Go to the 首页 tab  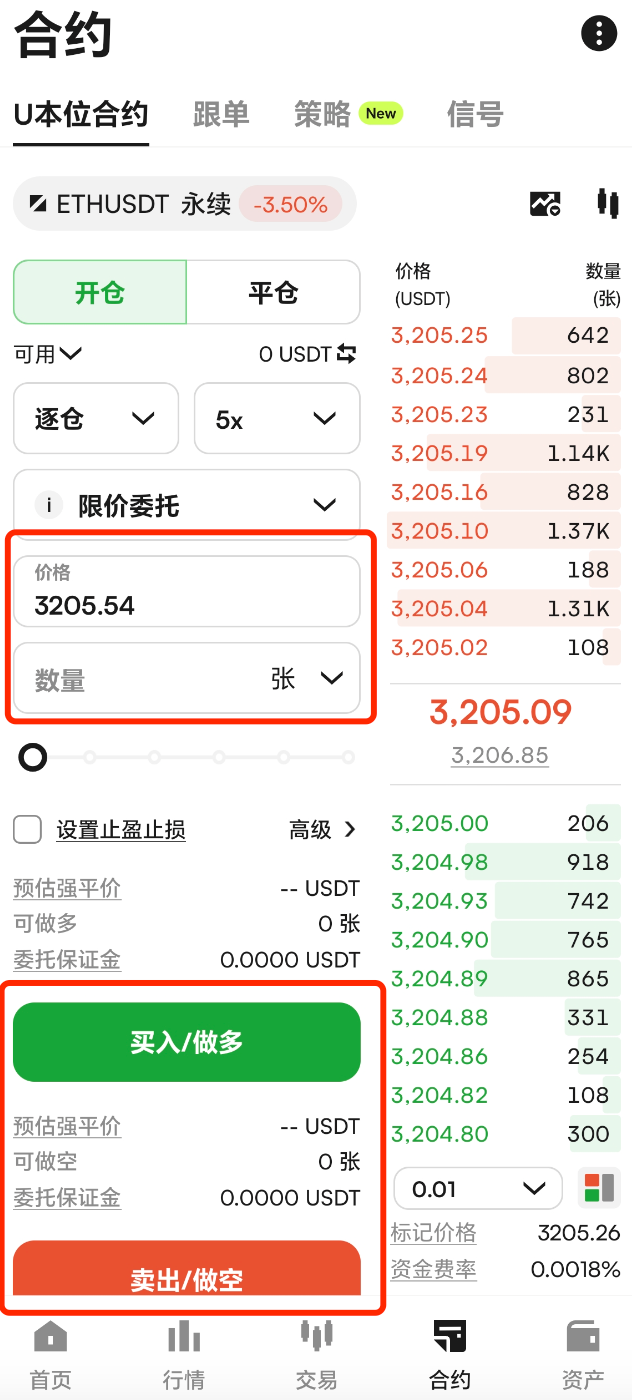(50, 1355)
